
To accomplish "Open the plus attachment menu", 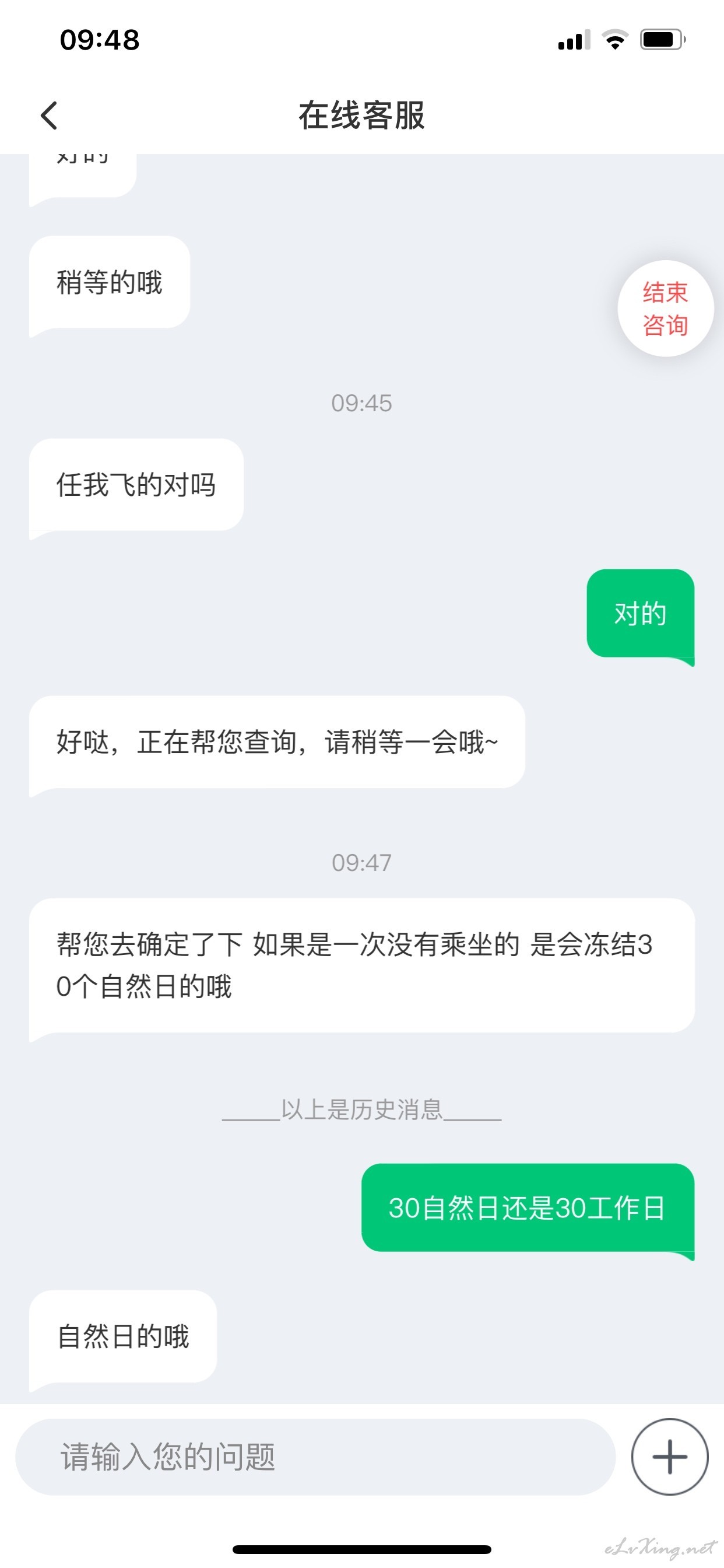I will pyautogui.click(x=670, y=1457).
